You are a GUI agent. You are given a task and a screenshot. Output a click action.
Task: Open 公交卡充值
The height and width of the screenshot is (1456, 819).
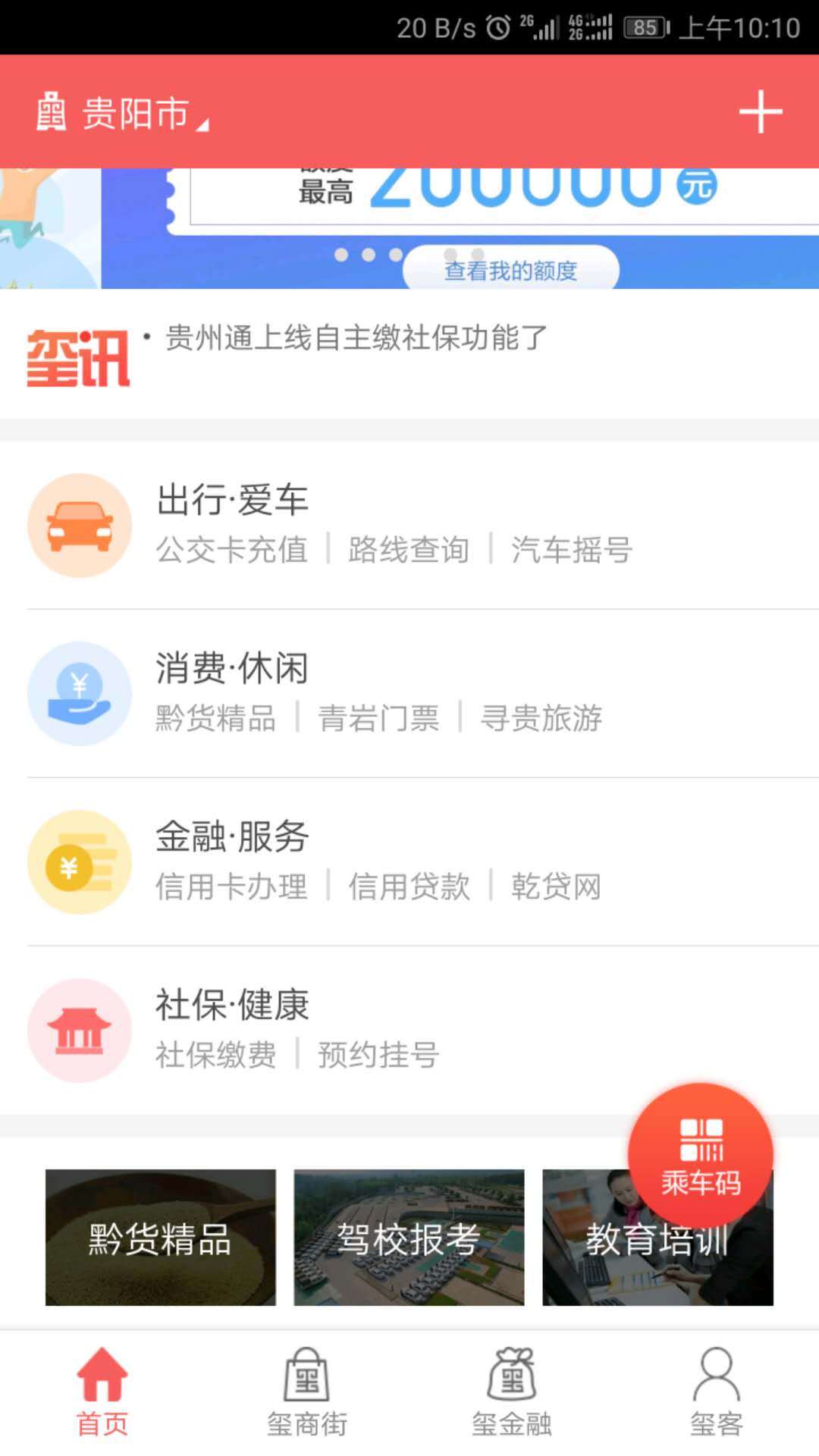click(230, 550)
